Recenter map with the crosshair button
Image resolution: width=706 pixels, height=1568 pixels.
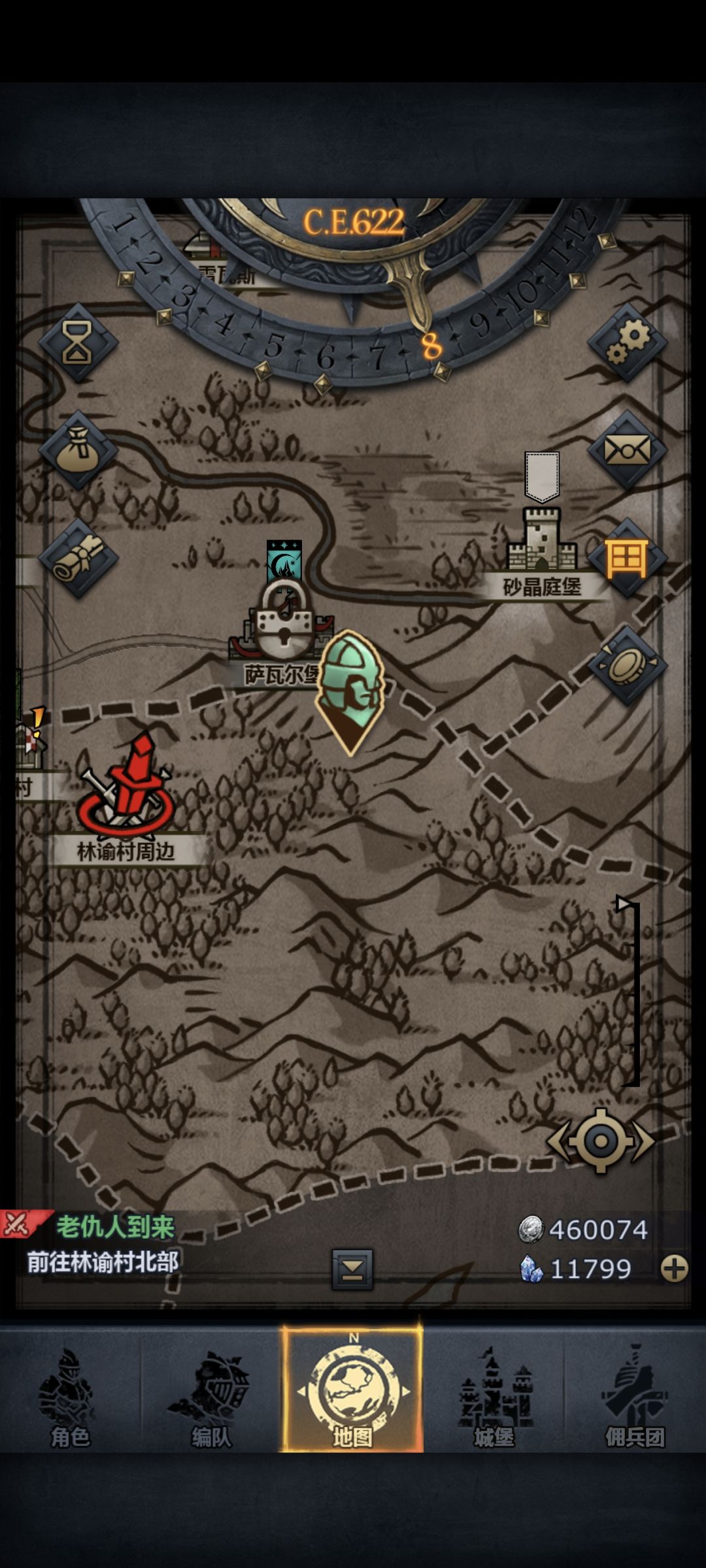click(x=601, y=1141)
